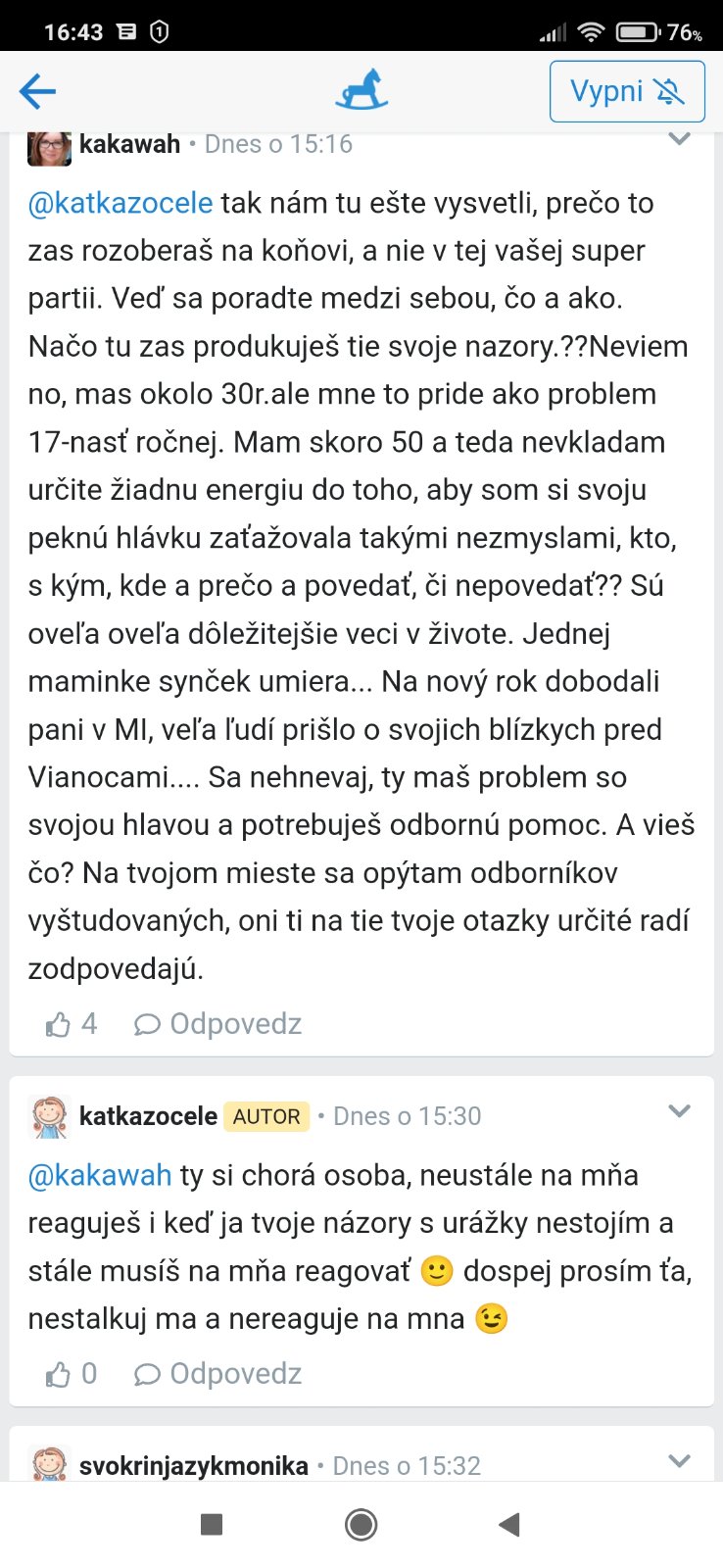Like kakawah's comment with 4 likes
The image size is (723, 1568).
[x=60, y=1024]
